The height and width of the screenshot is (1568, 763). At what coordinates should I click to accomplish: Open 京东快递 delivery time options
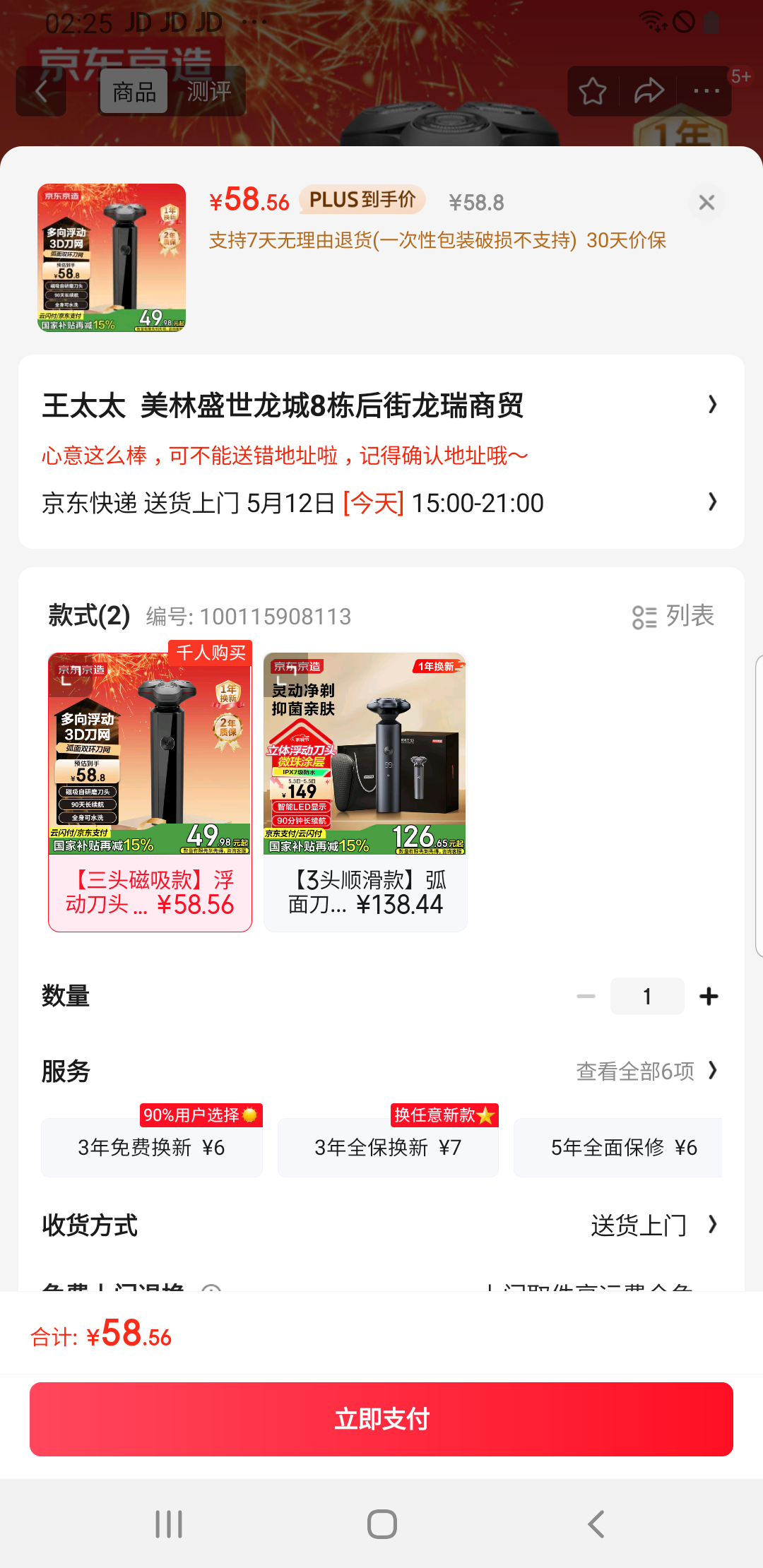[380, 503]
